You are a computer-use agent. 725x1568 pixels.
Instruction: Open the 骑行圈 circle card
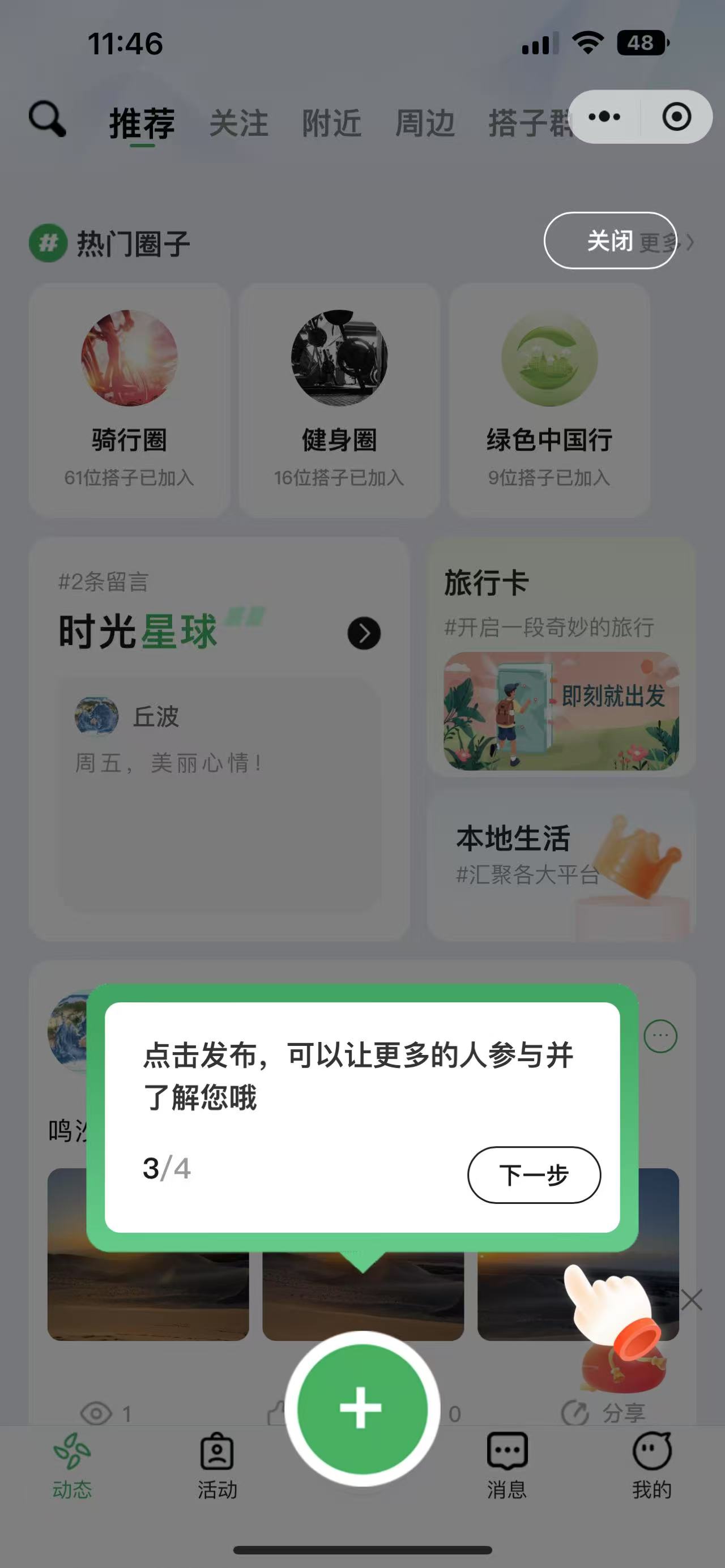[x=129, y=400]
